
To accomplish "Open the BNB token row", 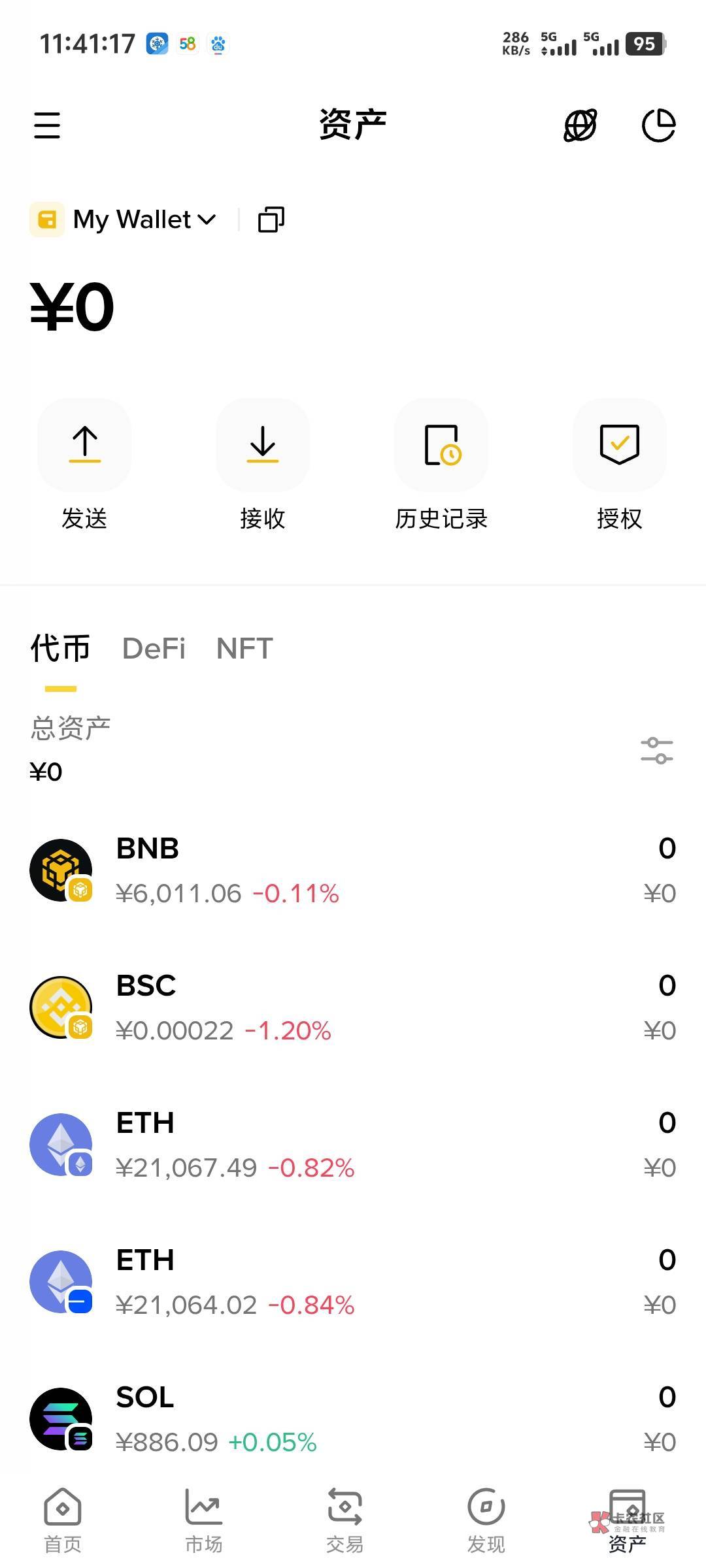I will click(353, 870).
